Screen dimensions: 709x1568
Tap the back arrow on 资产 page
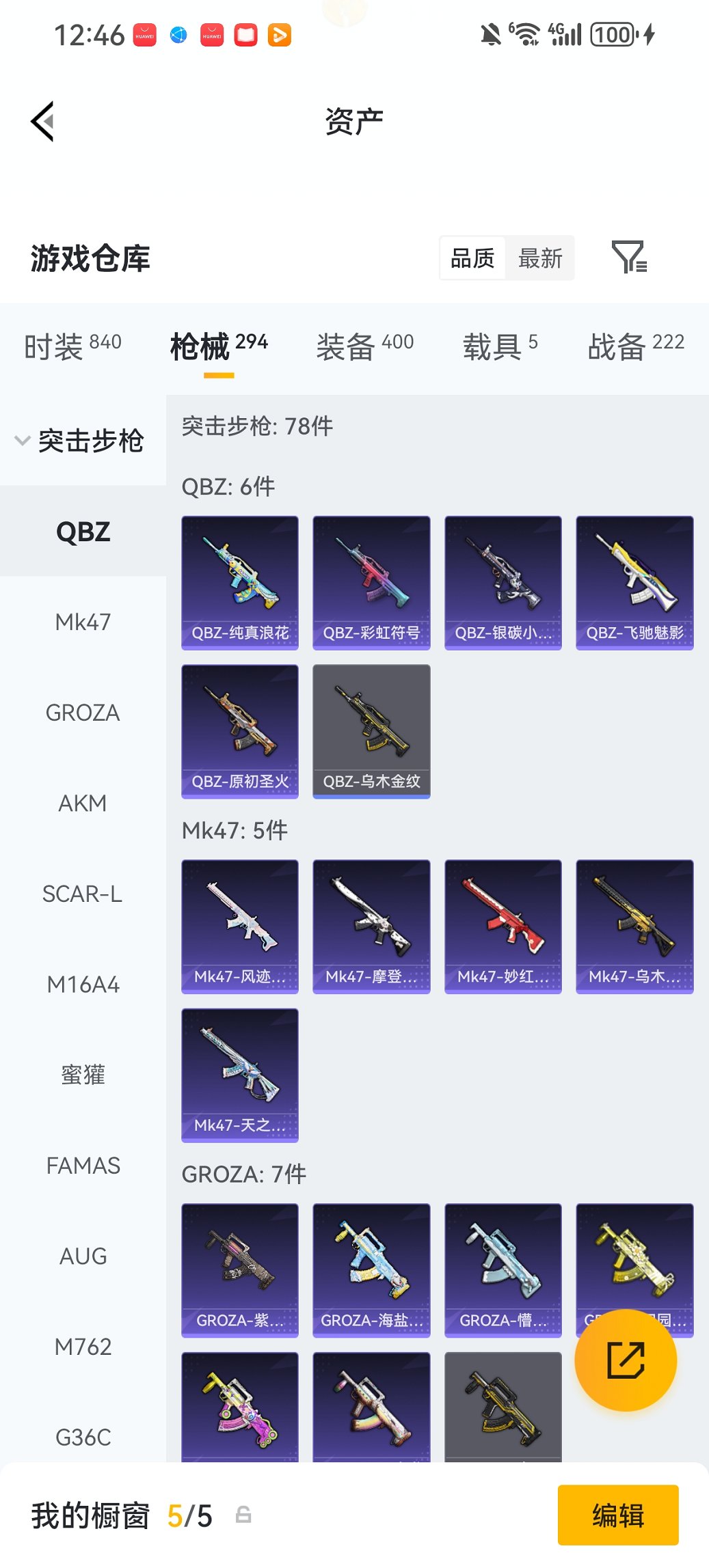[x=42, y=122]
